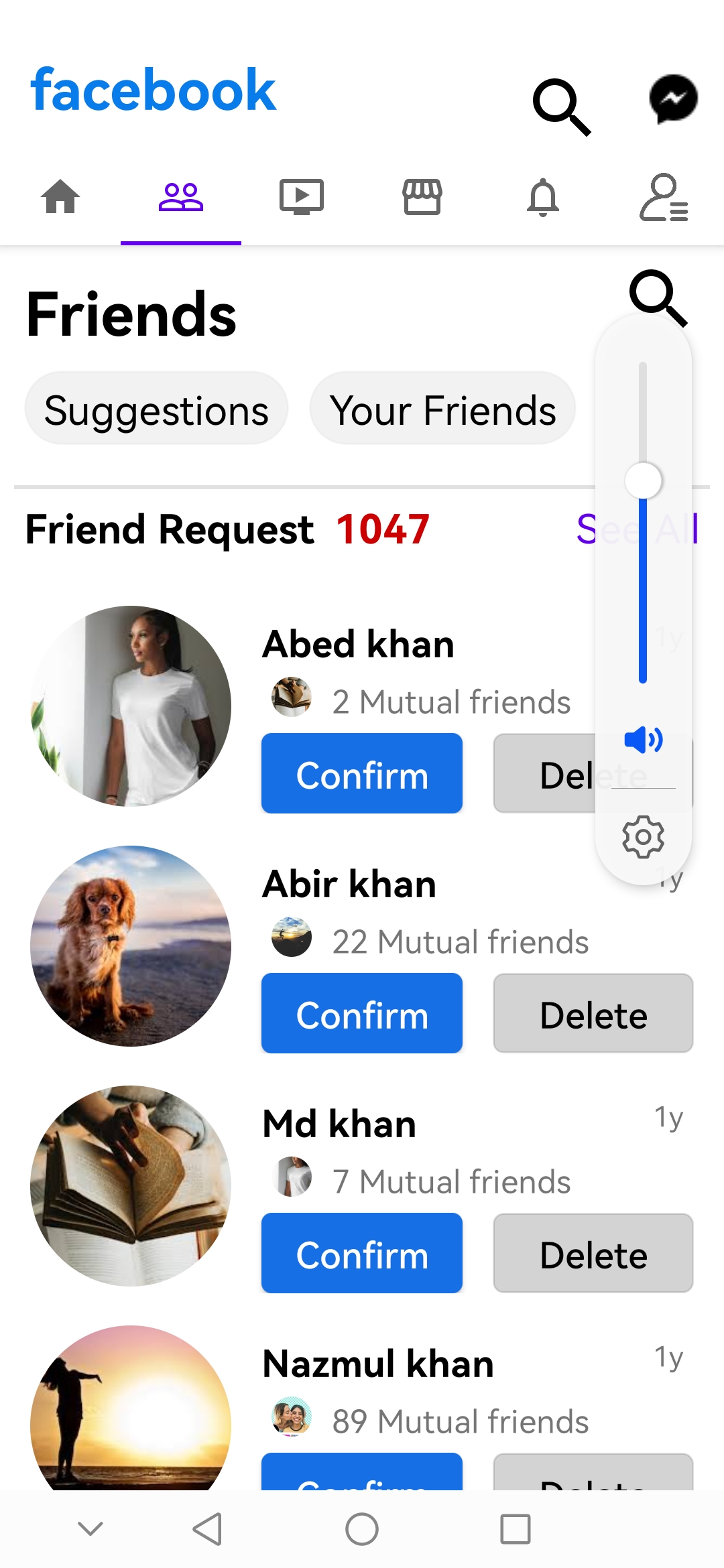
Task: Open the Home feed icon
Action: pyautogui.click(x=60, y=198)
